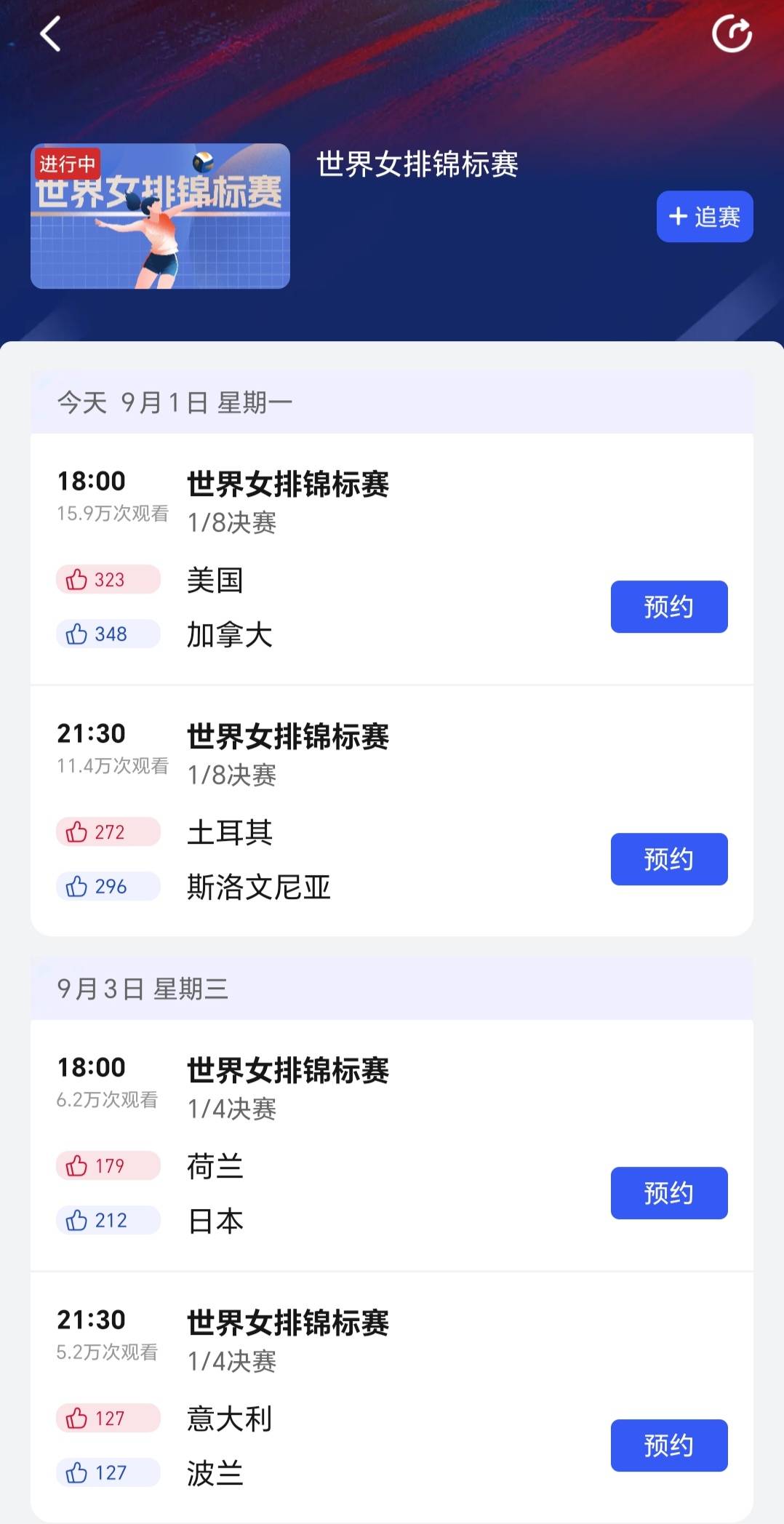This screenshot has width=784, height=1524.
Task: Like team 加拿大 with 348 votes
Action: pos(108,634)
